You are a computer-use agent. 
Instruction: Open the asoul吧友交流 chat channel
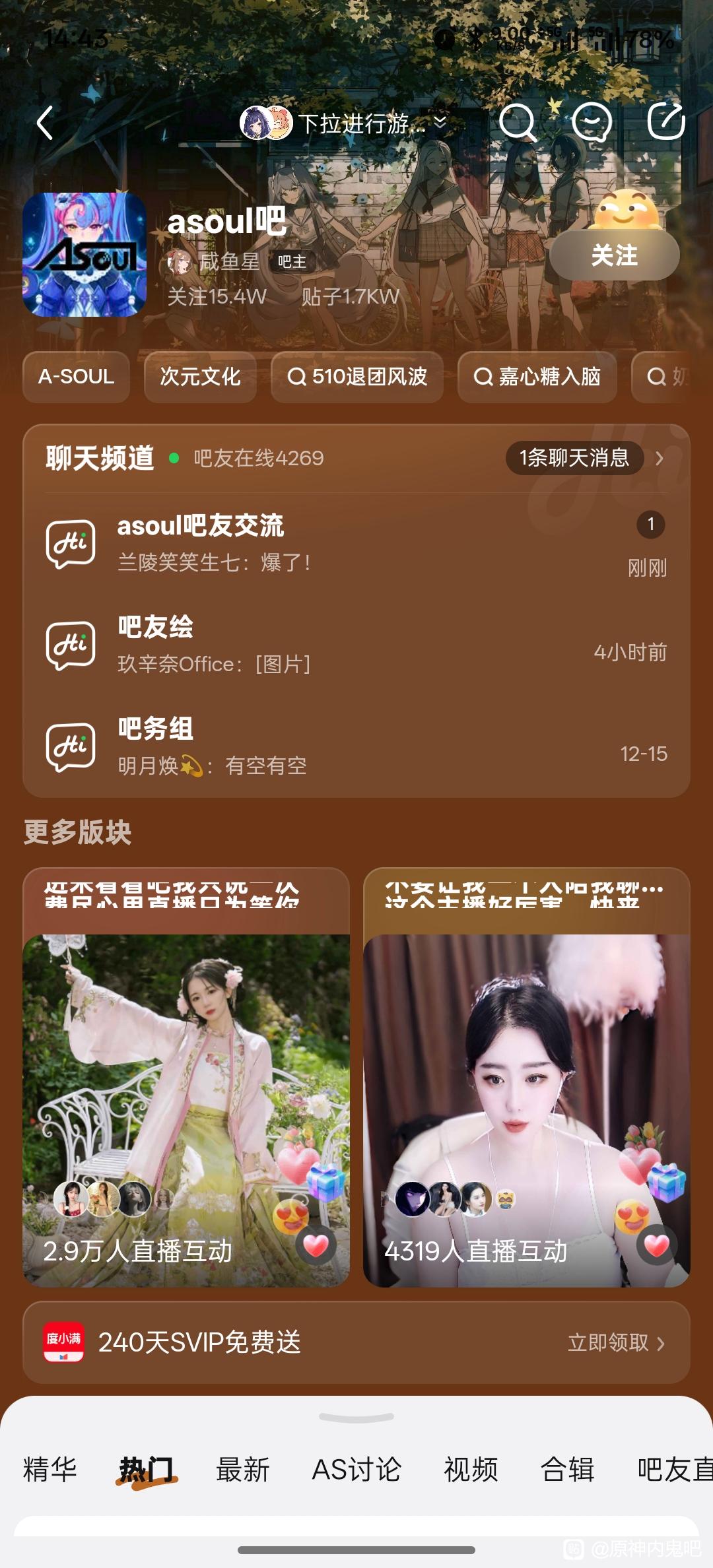(356, 543)
